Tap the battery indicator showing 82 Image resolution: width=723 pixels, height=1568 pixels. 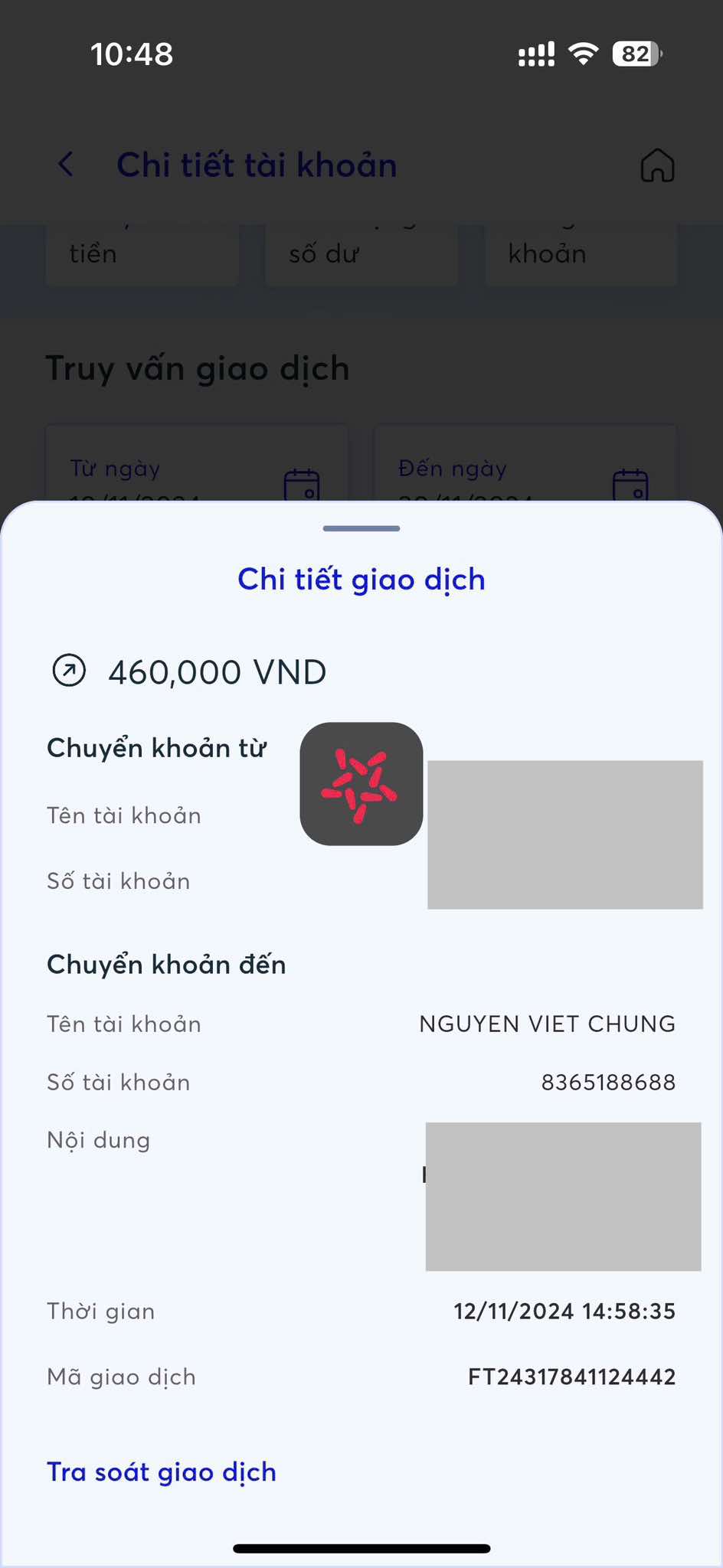click(636, 53)
